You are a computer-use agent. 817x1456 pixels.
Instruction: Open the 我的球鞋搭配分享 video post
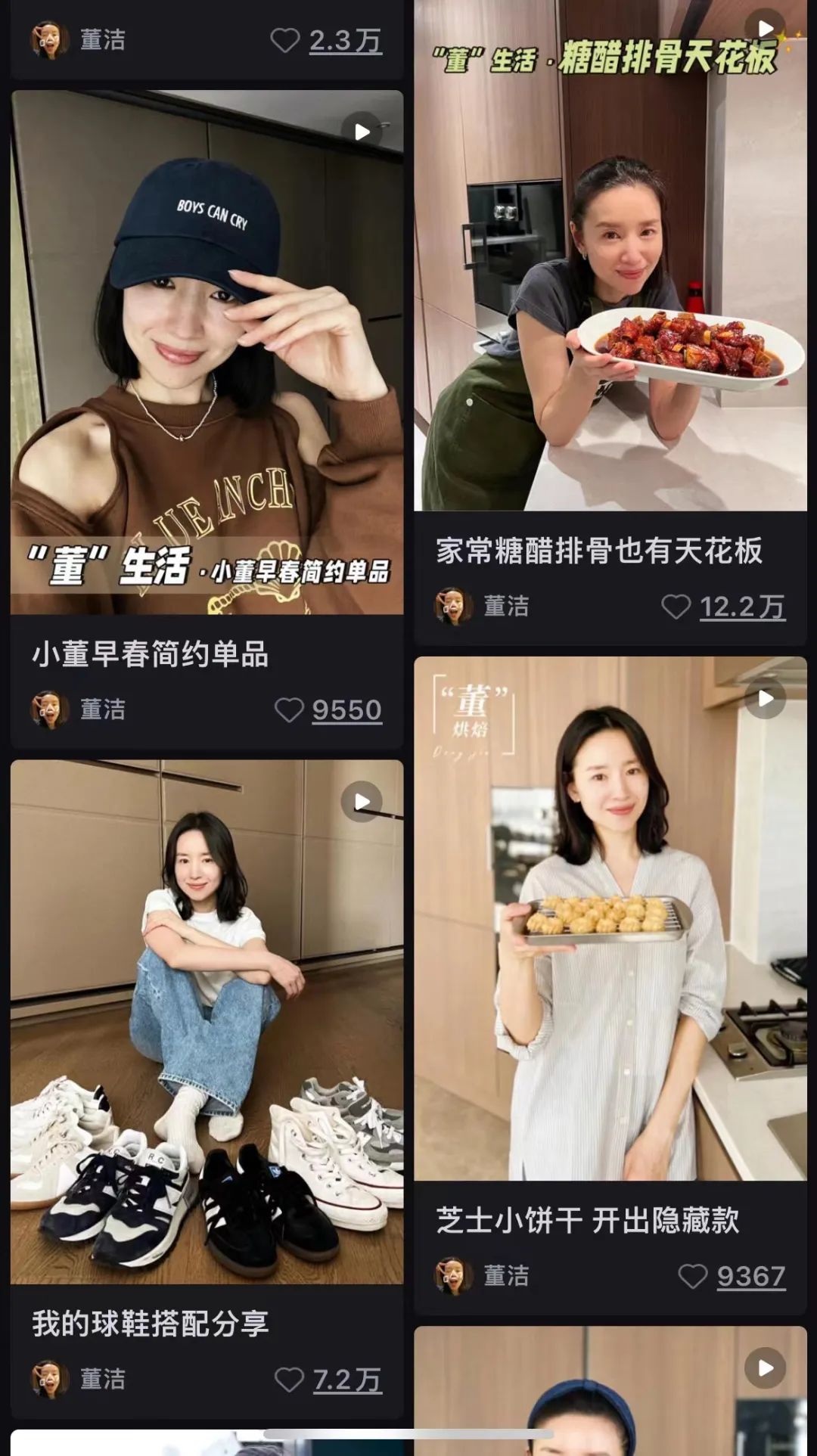coord(207,1021)
